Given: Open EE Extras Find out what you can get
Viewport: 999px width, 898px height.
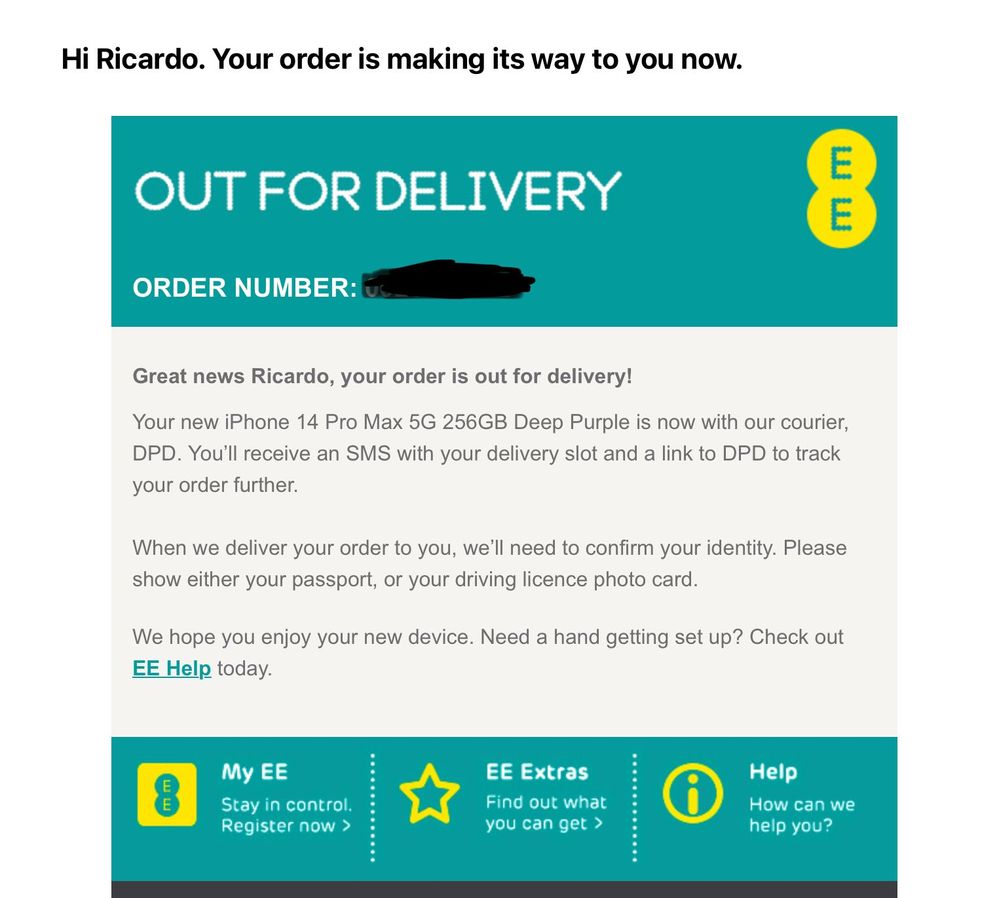Looking at the screenshot, I should (x=545, y=812).
